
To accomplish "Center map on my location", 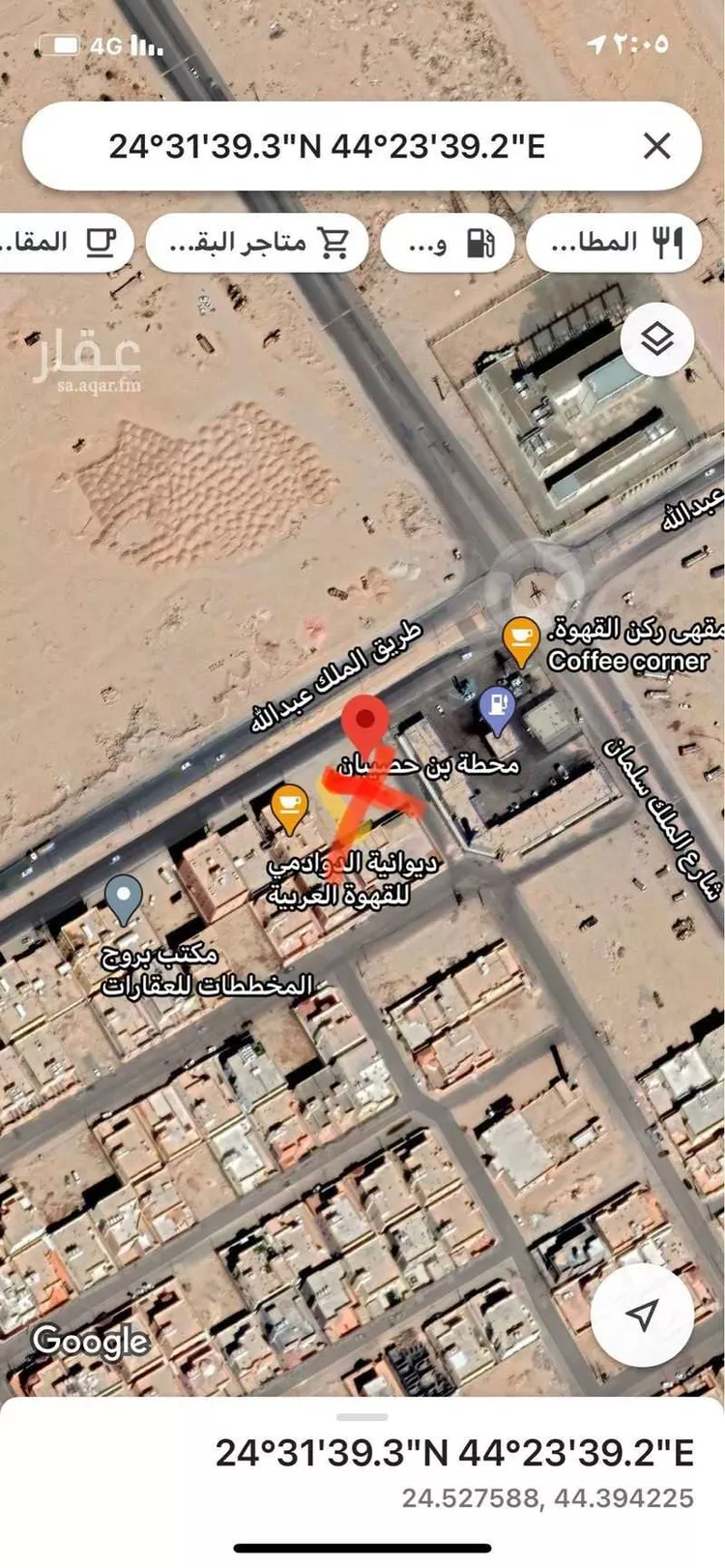I will tap(642, 1315).
